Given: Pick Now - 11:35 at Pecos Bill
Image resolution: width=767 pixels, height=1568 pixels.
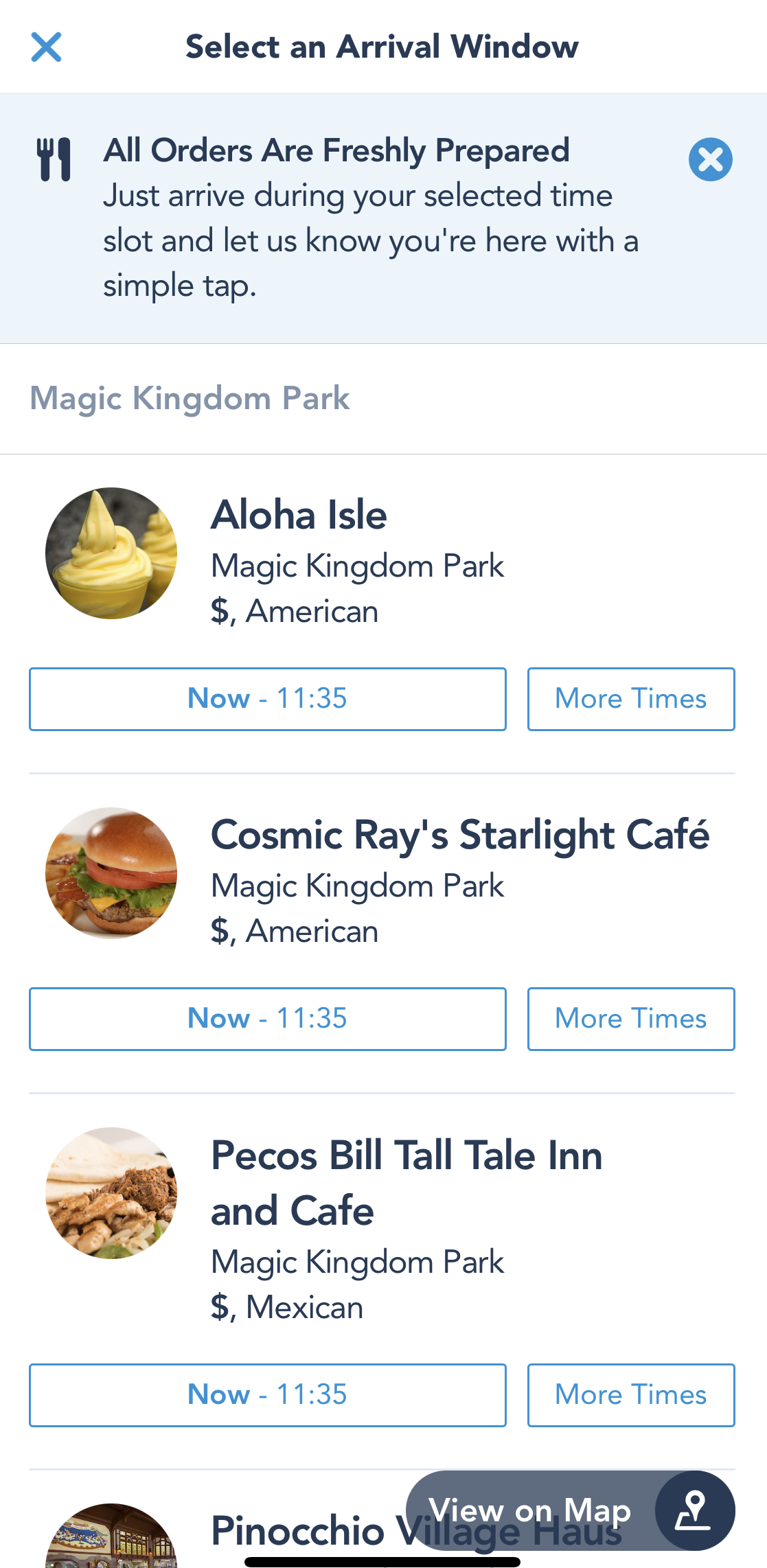Looking at the screenshot, I should tap(267, 1395).
